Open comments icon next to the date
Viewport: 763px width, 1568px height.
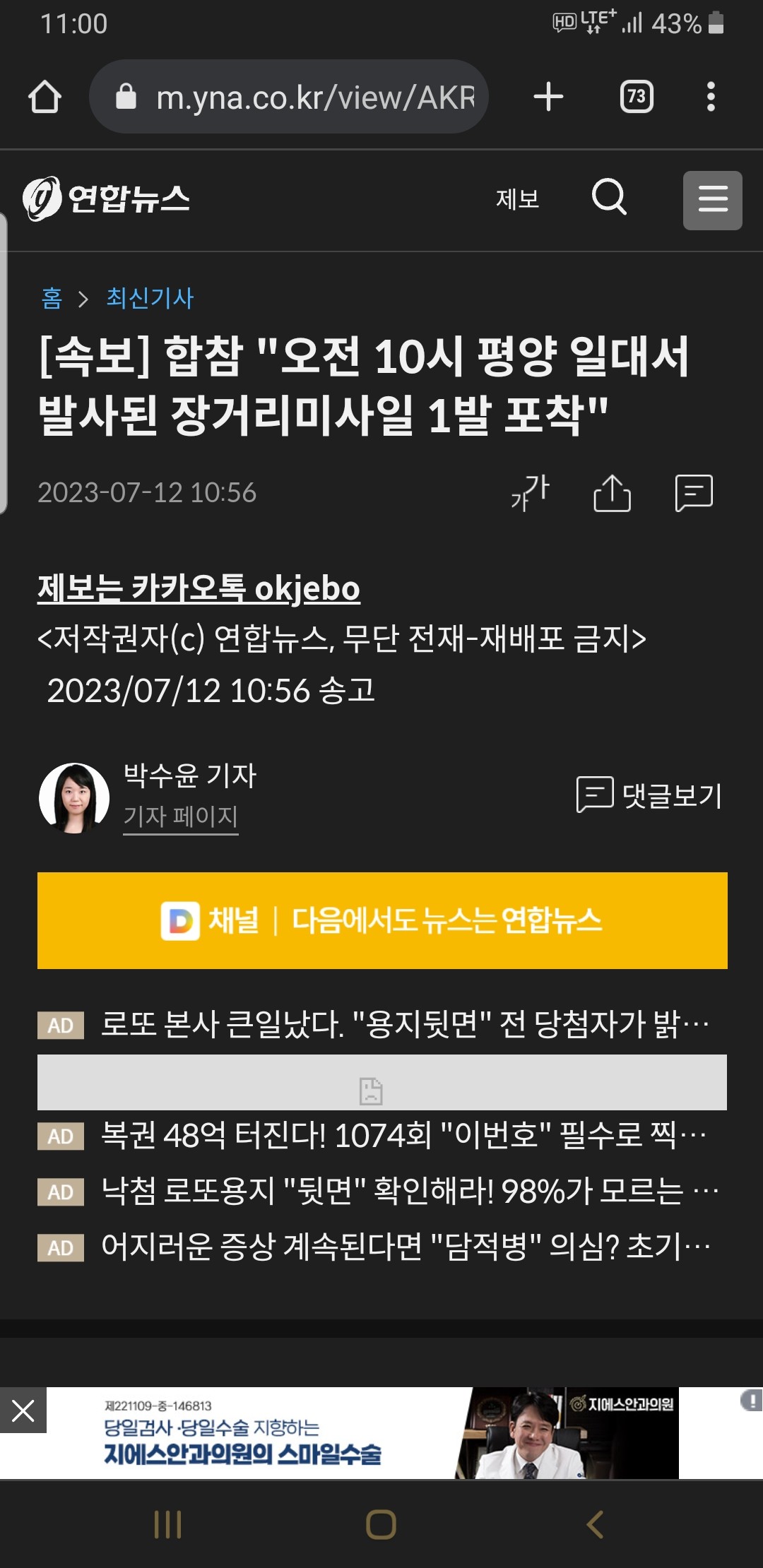(x=694, y=492)
